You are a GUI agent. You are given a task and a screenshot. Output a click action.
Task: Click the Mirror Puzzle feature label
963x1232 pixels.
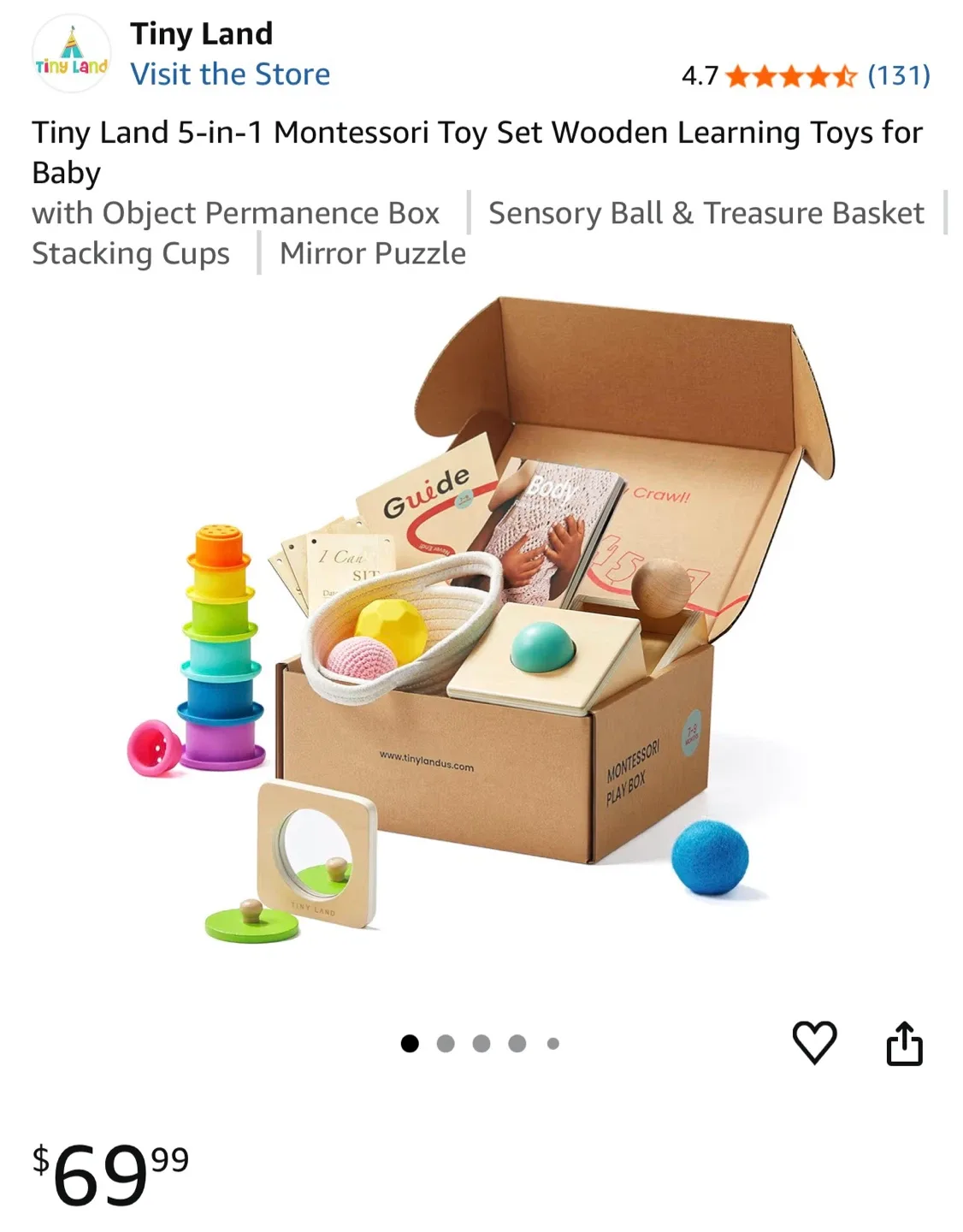click(372, 253)
